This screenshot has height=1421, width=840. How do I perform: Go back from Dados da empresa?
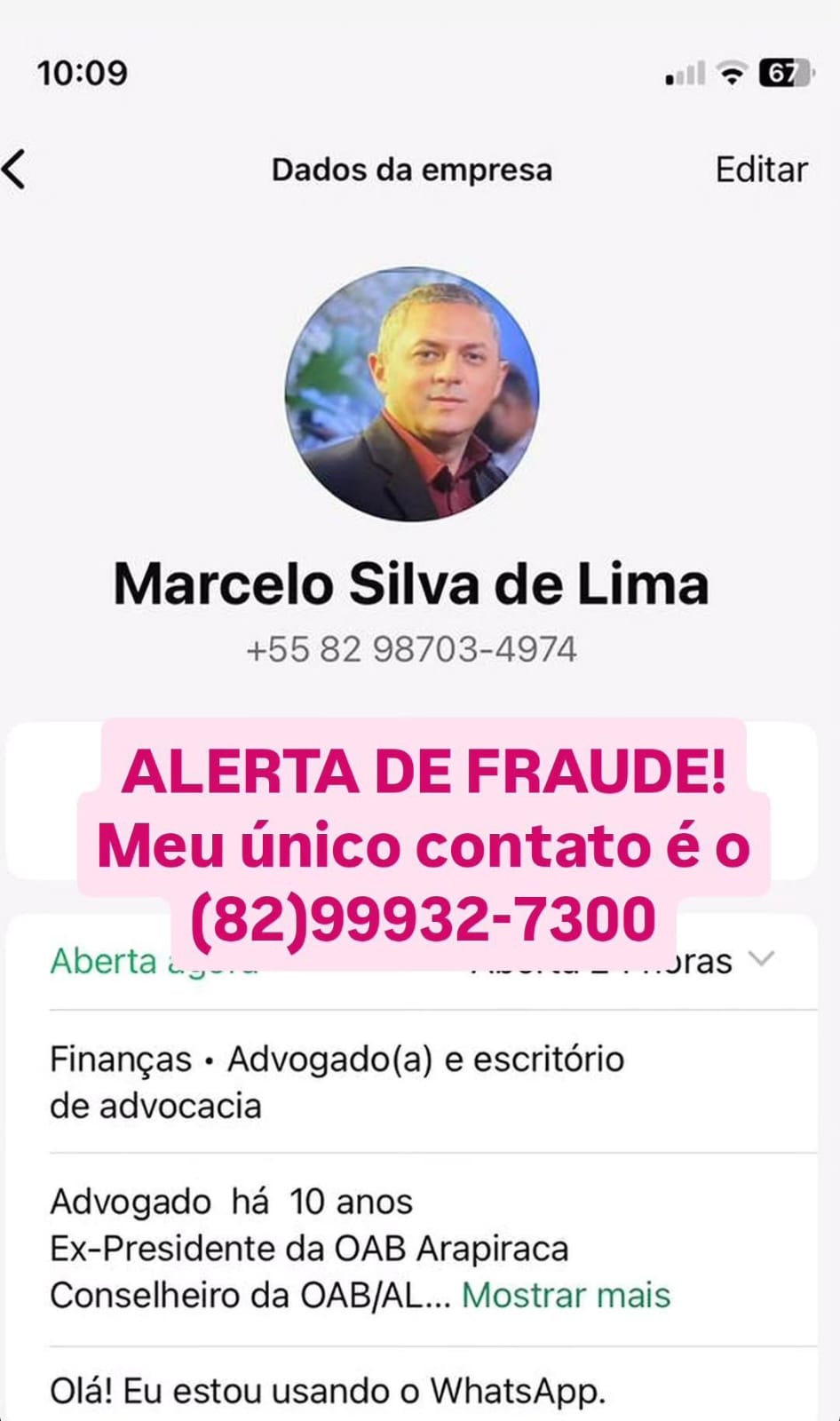tap(14, 169)
